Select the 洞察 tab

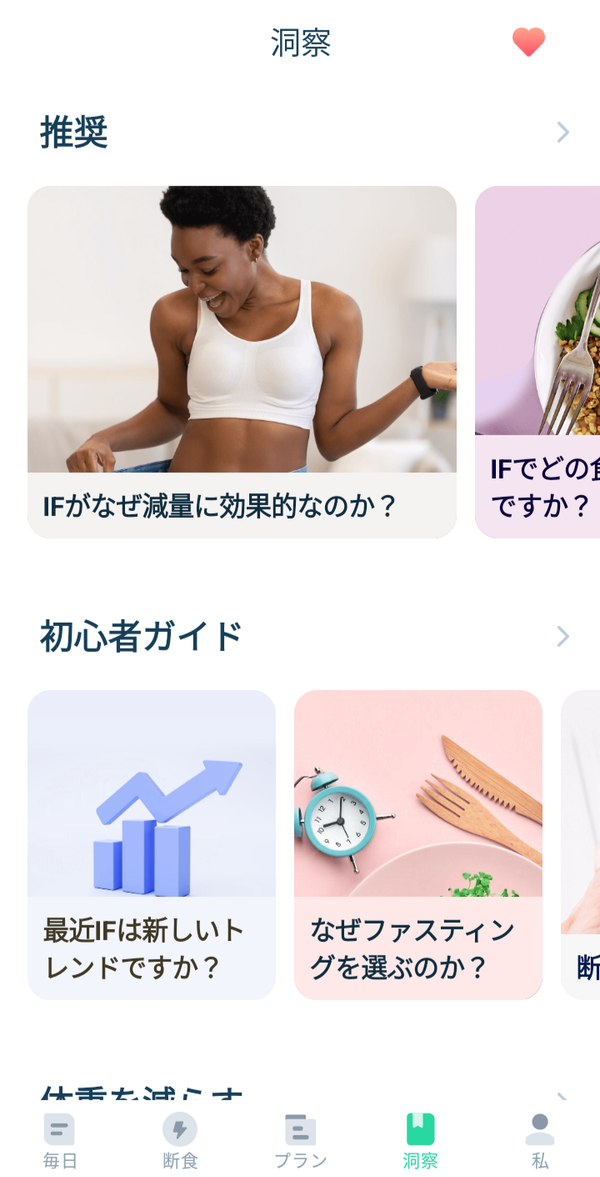(421, 1141)
